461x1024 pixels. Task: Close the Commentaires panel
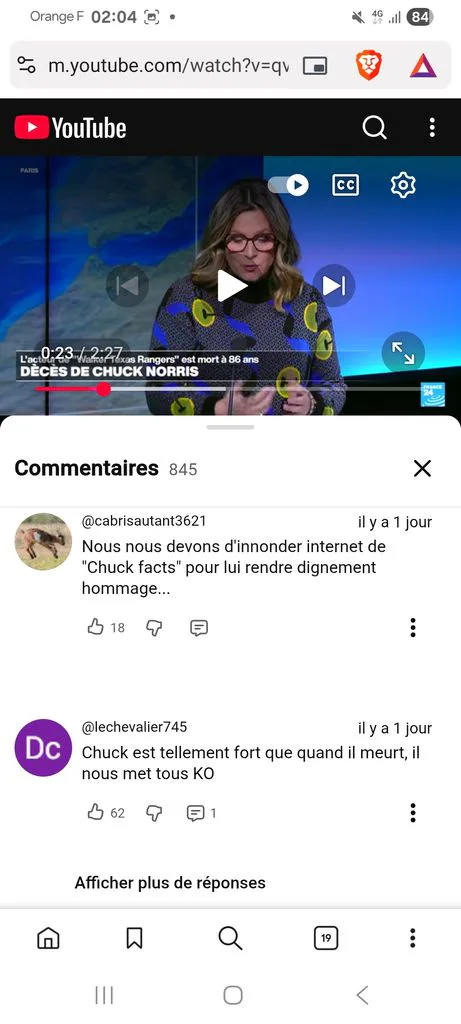[422, 468]
